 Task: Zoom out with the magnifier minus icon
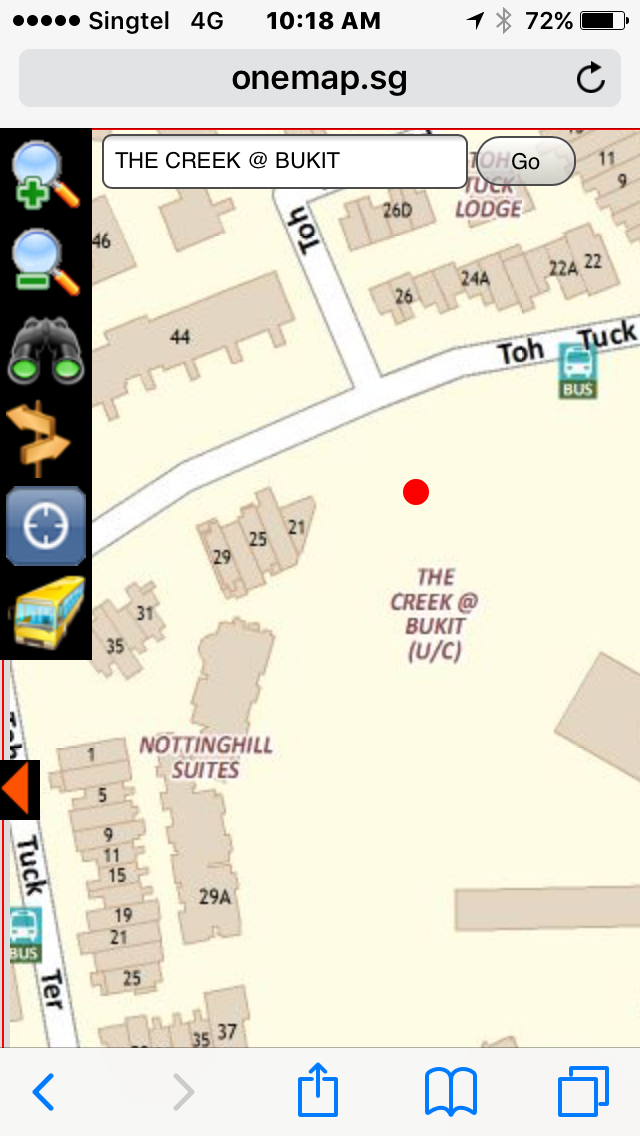45,262
